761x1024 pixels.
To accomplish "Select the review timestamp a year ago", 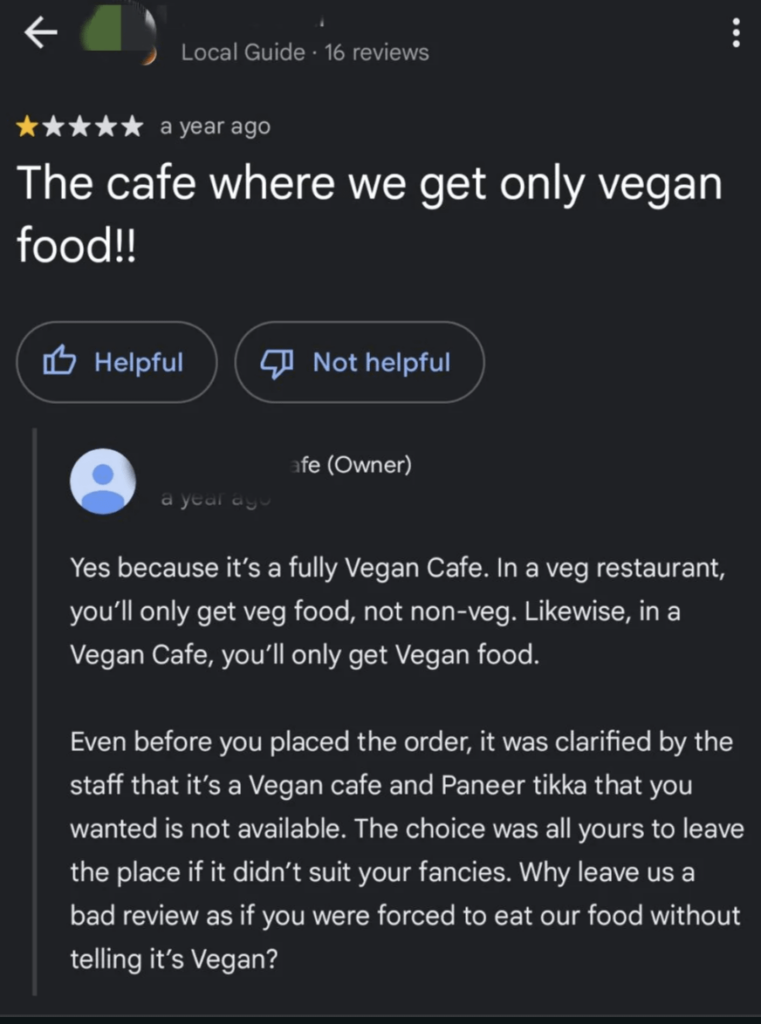I will (212, 126).
